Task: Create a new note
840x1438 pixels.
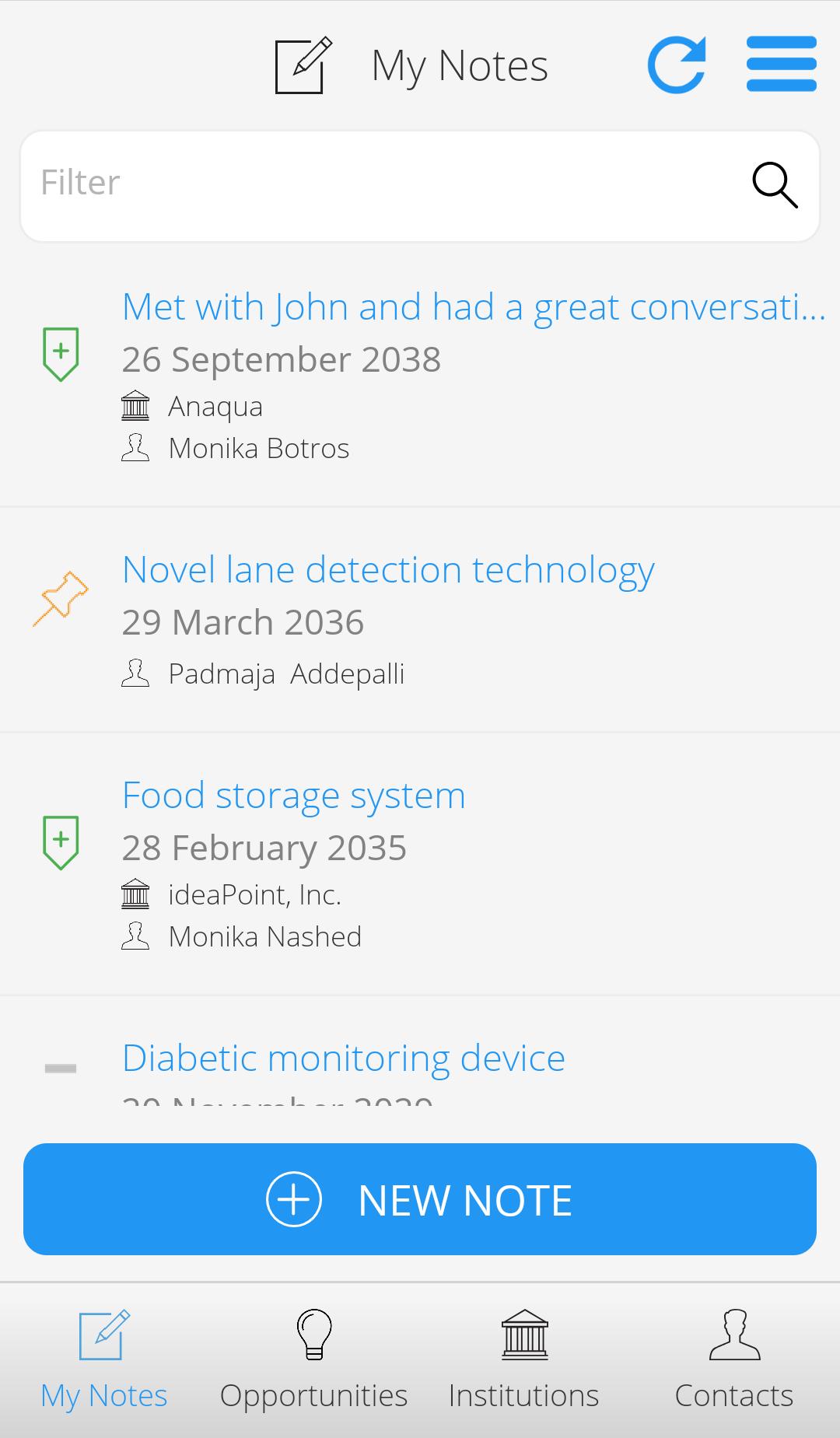Action: click(420, 1199)
